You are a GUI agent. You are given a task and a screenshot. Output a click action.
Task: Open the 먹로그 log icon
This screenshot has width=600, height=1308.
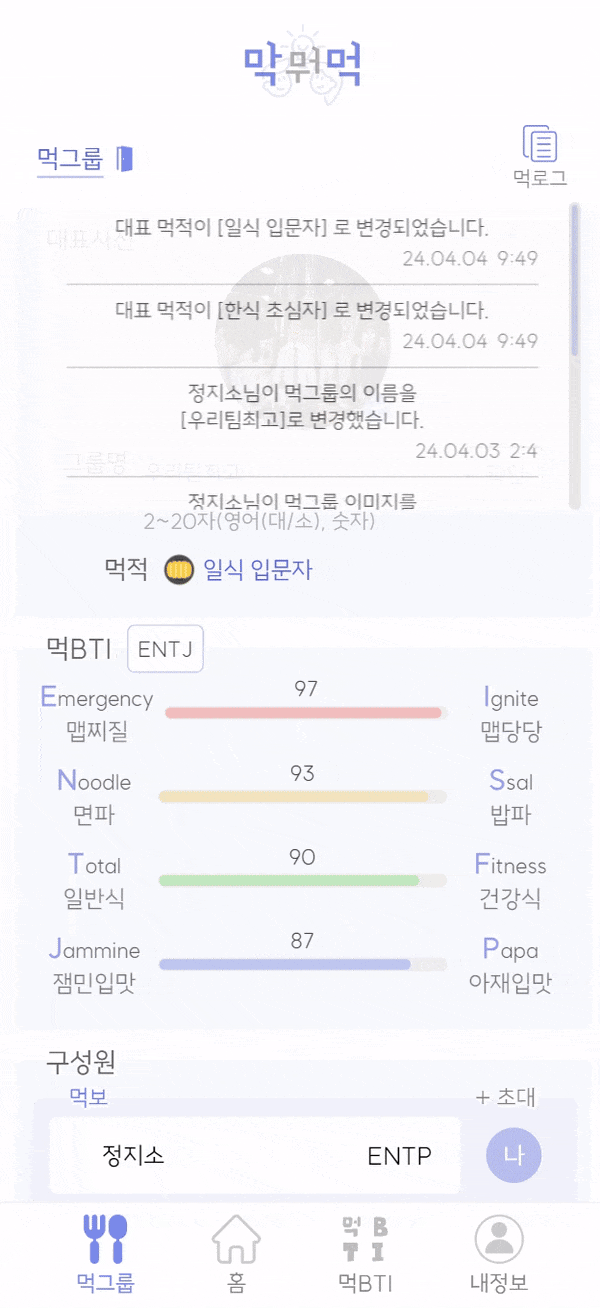tap(540, 147)
